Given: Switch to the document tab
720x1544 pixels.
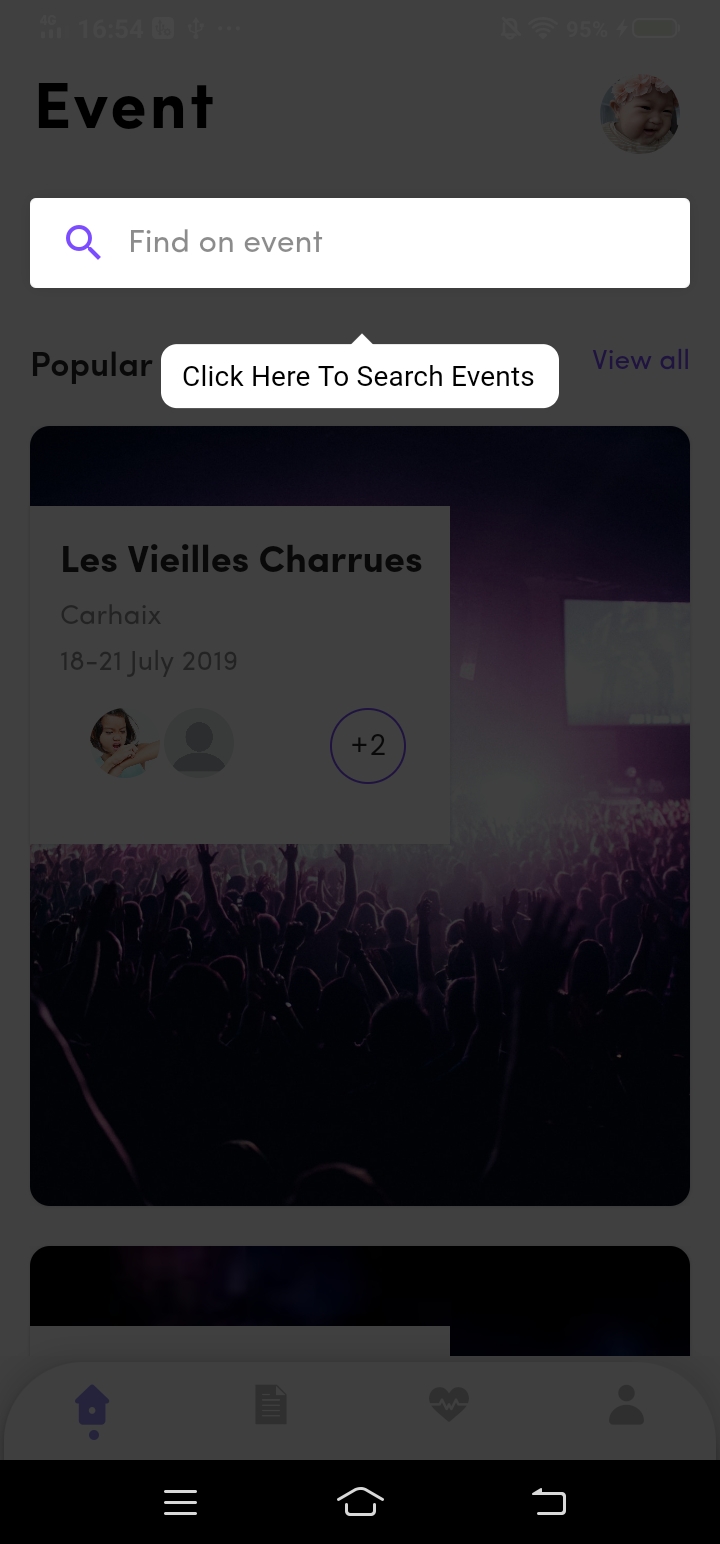Looking at the screenshot, I should (271, 1405).
